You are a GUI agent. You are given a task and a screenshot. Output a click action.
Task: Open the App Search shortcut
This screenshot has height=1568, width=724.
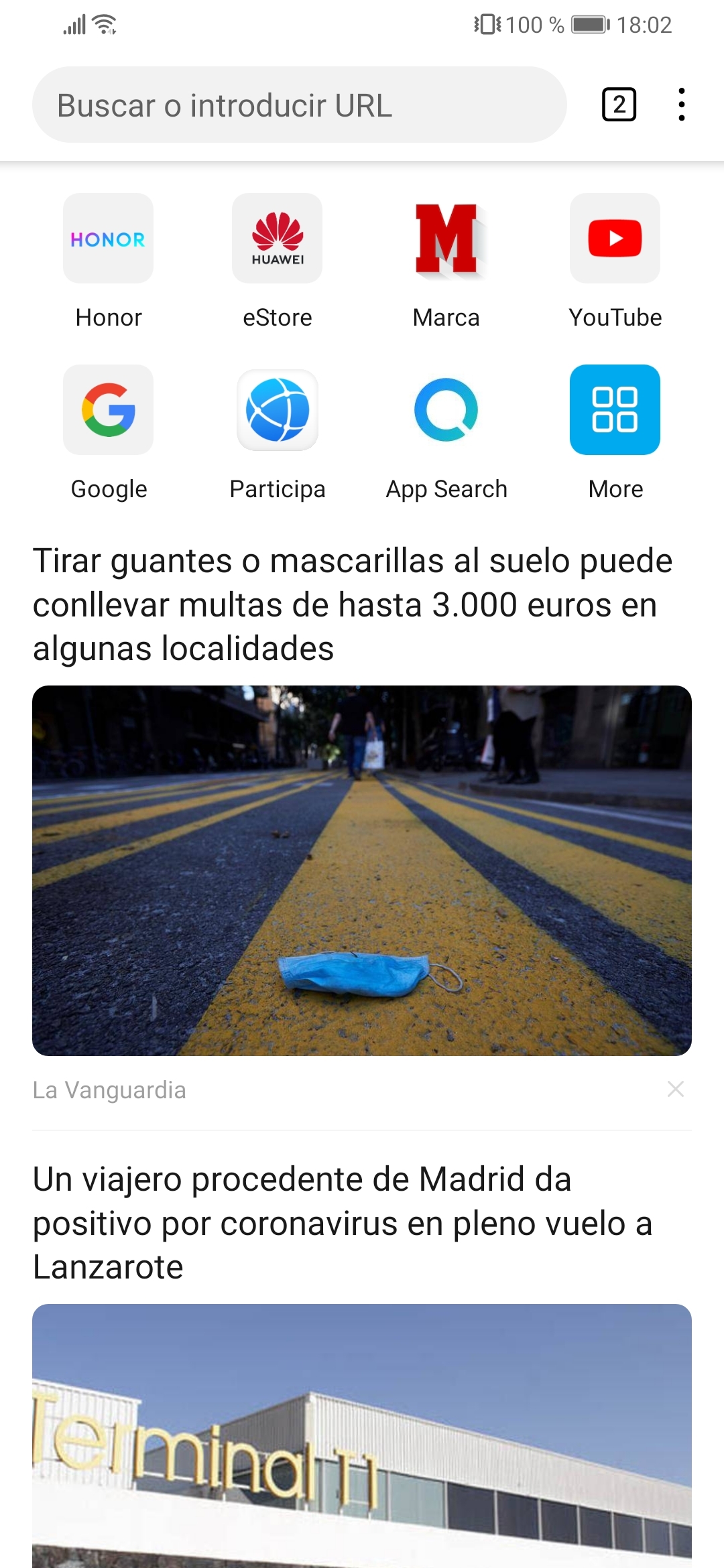(446, 410)
